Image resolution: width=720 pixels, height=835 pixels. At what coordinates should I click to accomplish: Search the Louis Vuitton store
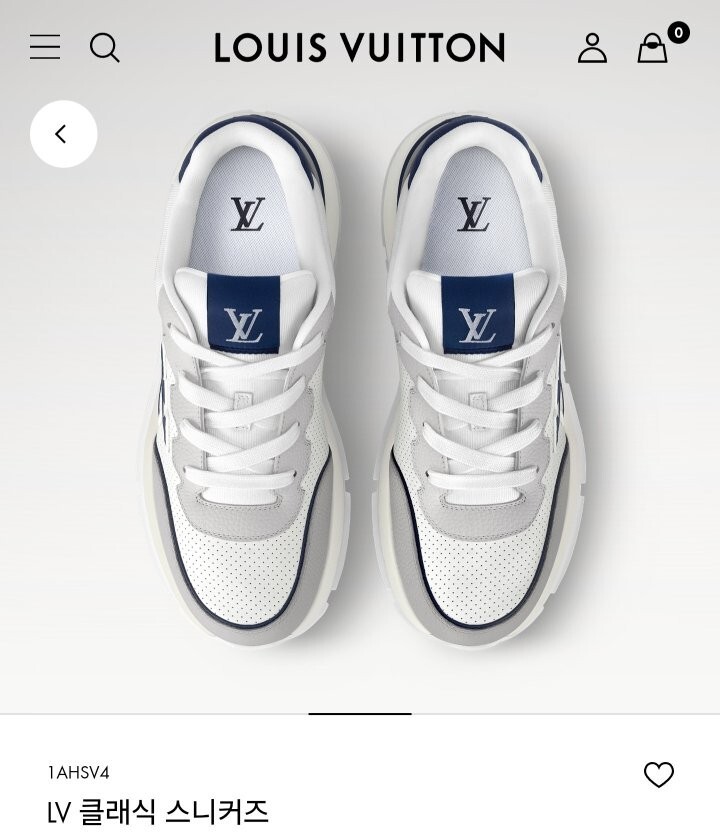(x=104, y=47)
